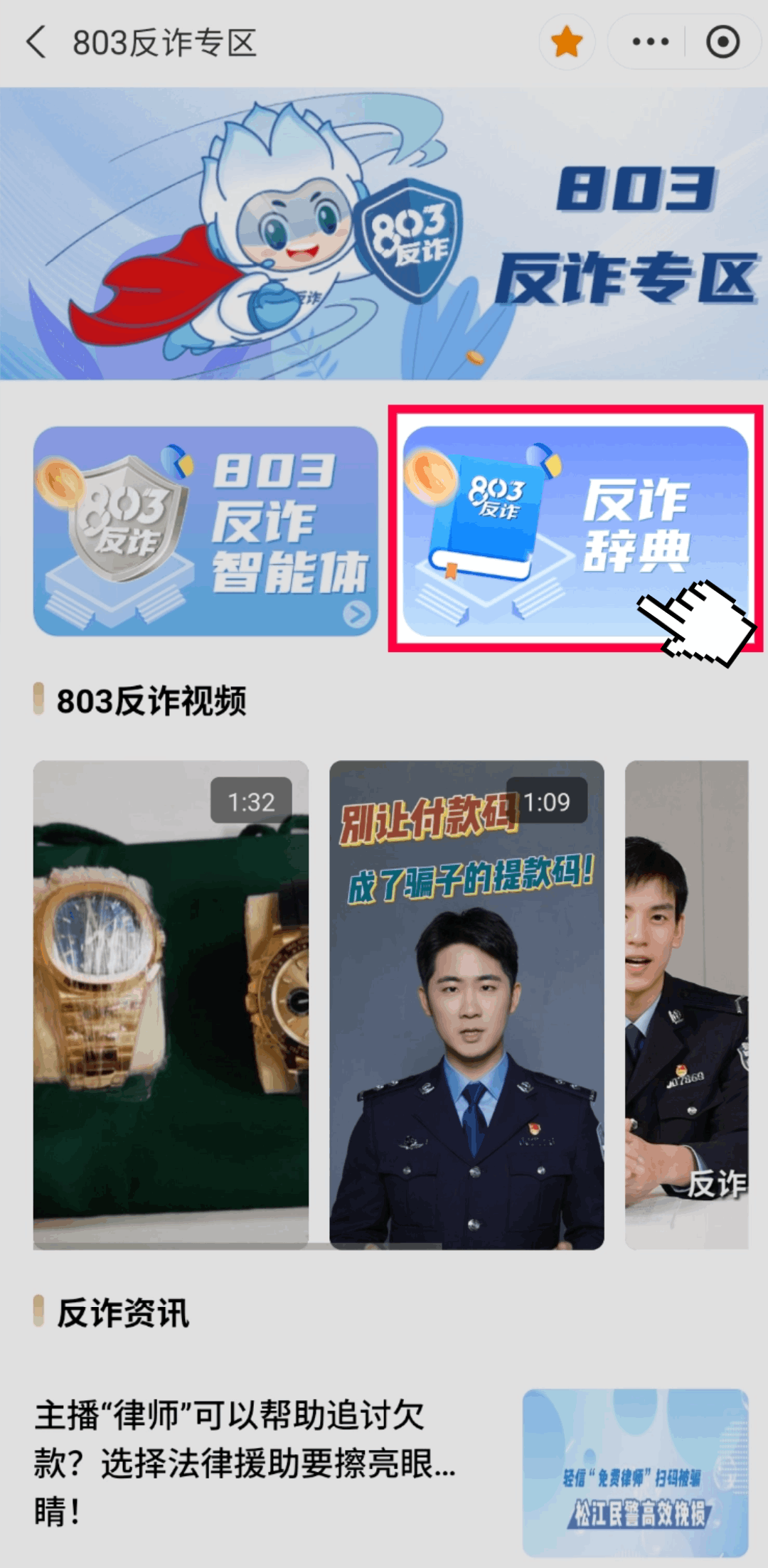768x1568 pixels.
Task: Play the partly visible third police officer video
Action: [x=686, y=1004]
